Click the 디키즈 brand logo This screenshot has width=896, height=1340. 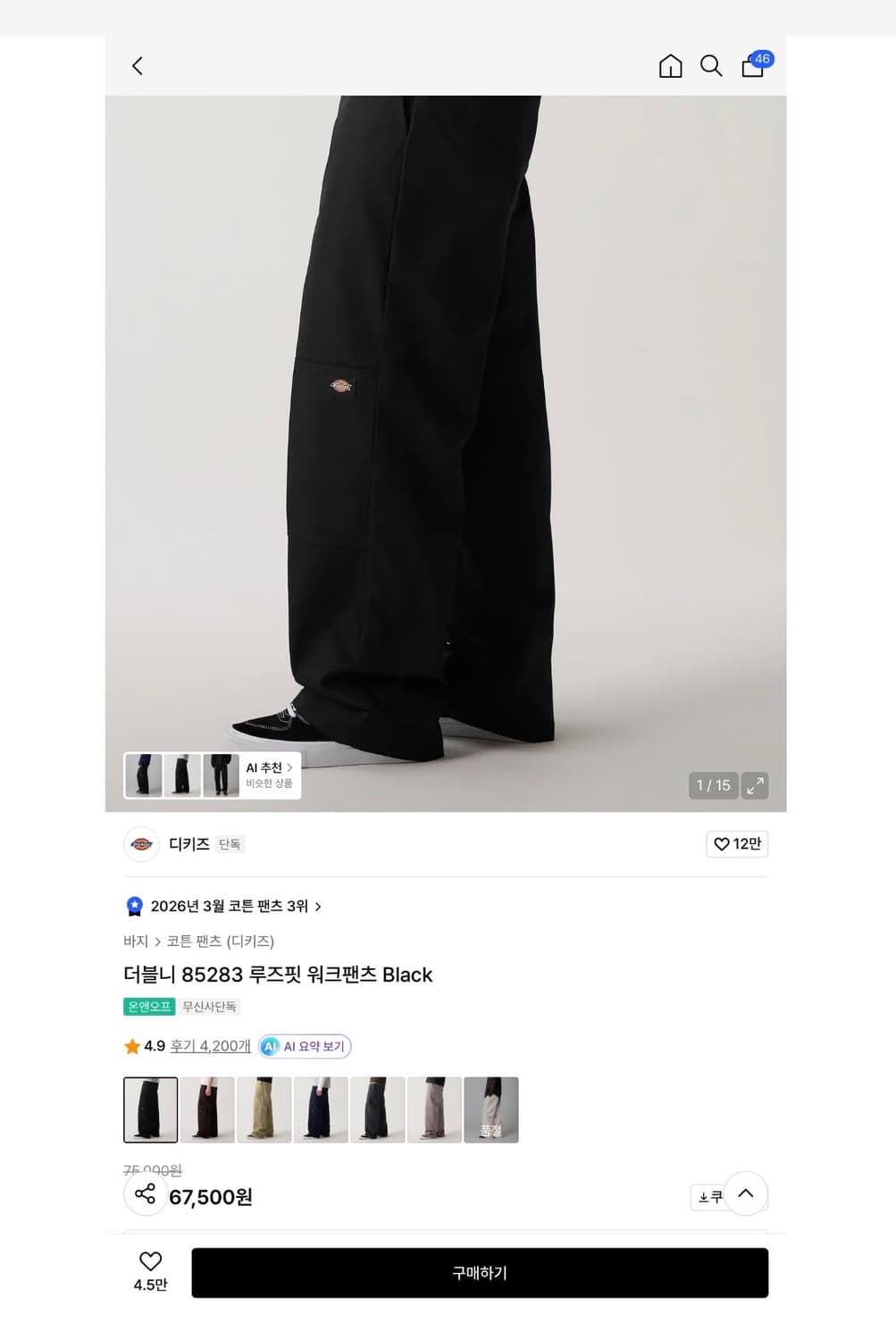click(141, 843)
